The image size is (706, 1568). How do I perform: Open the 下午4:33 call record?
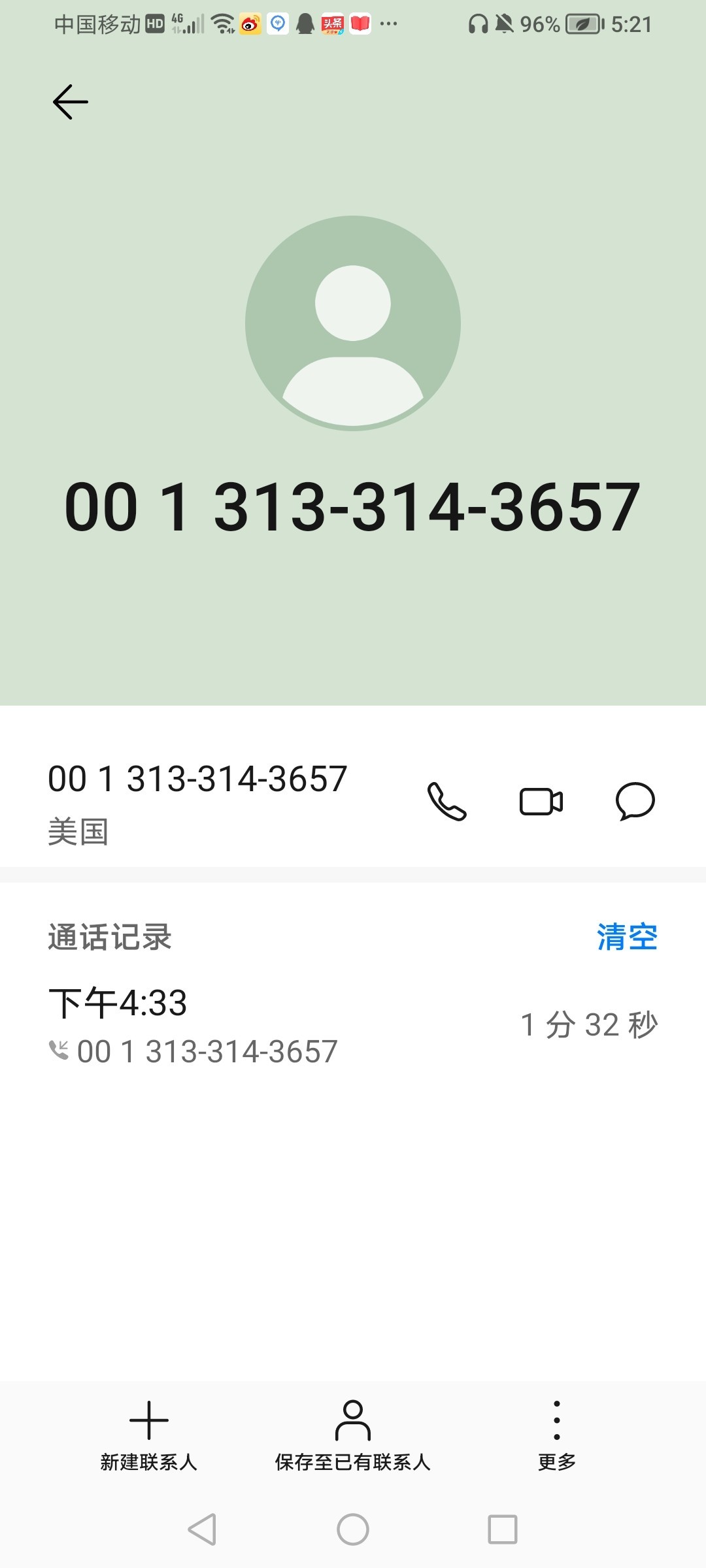(x=353, y=1026)
